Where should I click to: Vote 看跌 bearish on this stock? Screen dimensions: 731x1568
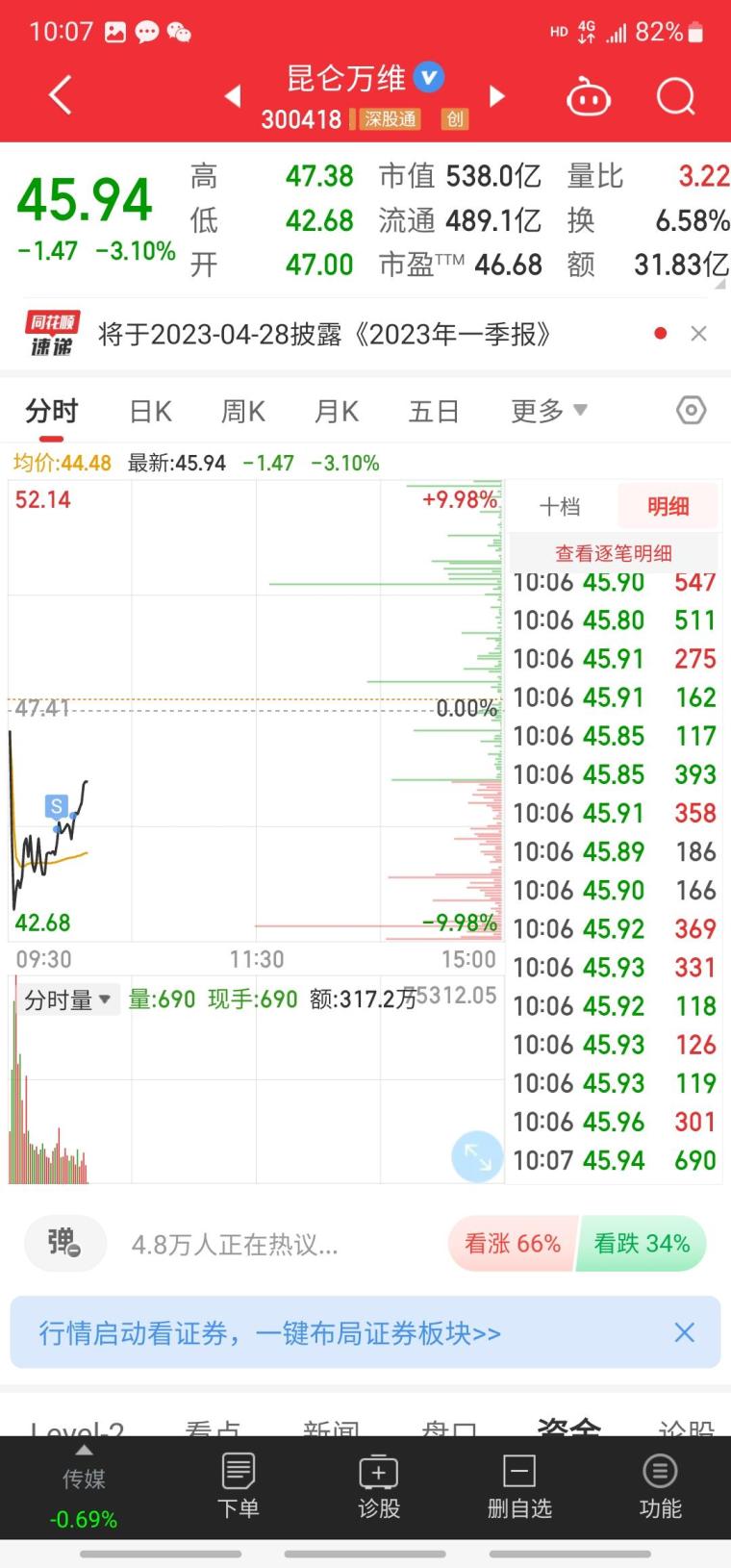(x=642, y=1244)
